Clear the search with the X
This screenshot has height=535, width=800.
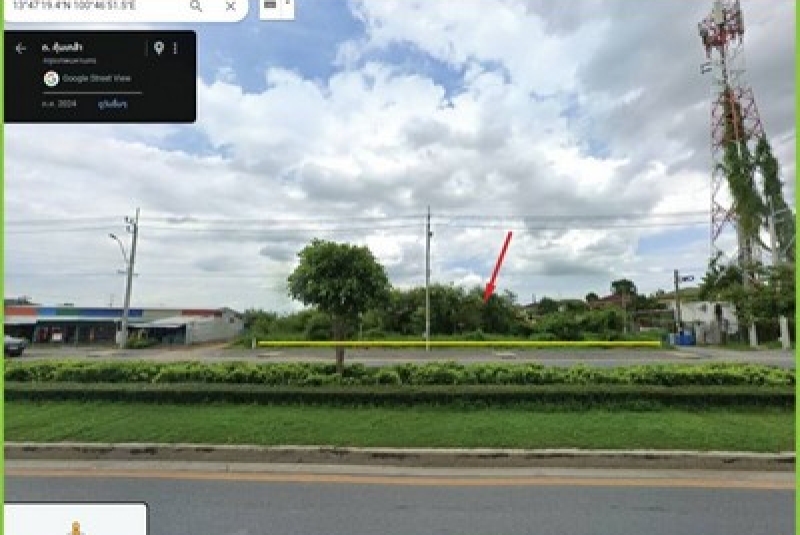pos(230,7)
